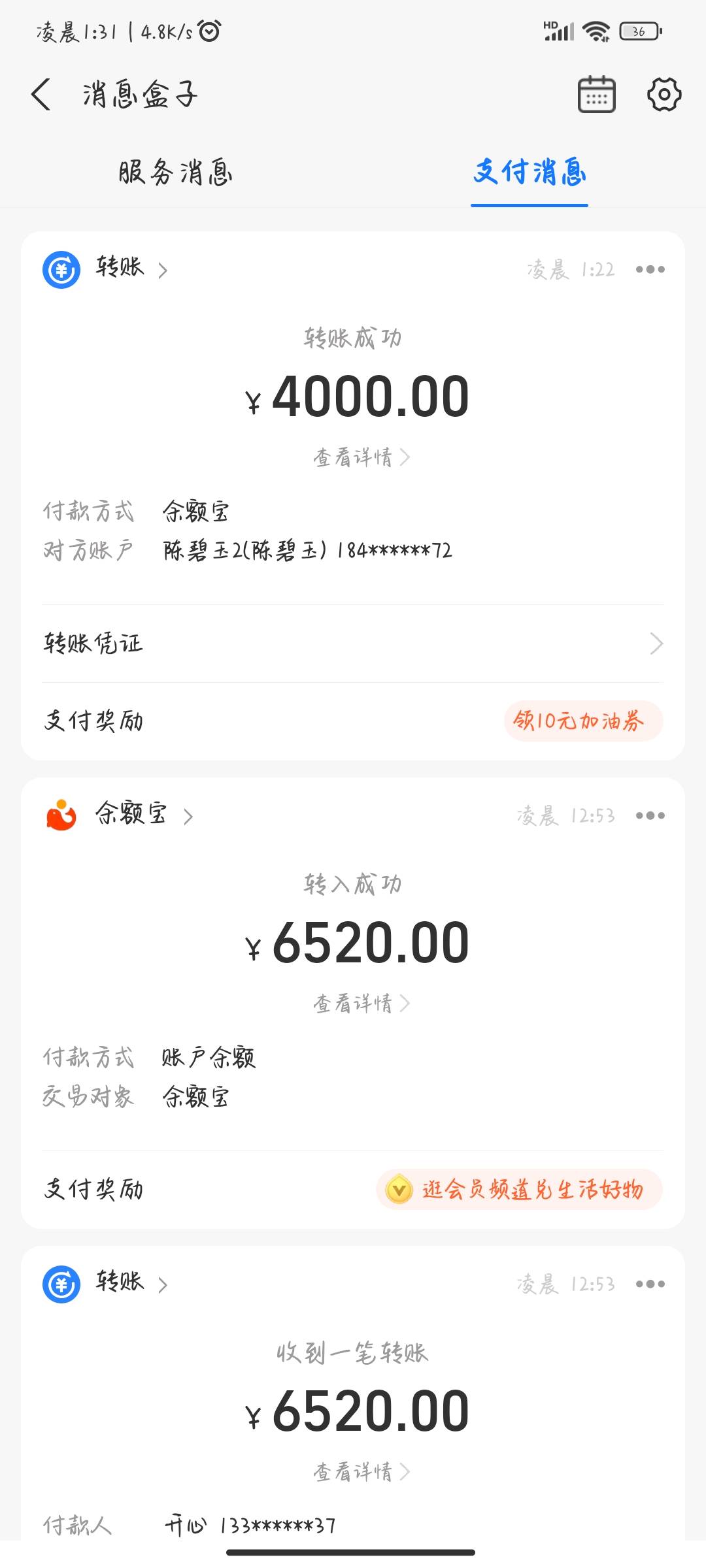Viewport: 706px width, 1568px height.
Task: Select the 支付消息 tab
Action: coord(529,172)
